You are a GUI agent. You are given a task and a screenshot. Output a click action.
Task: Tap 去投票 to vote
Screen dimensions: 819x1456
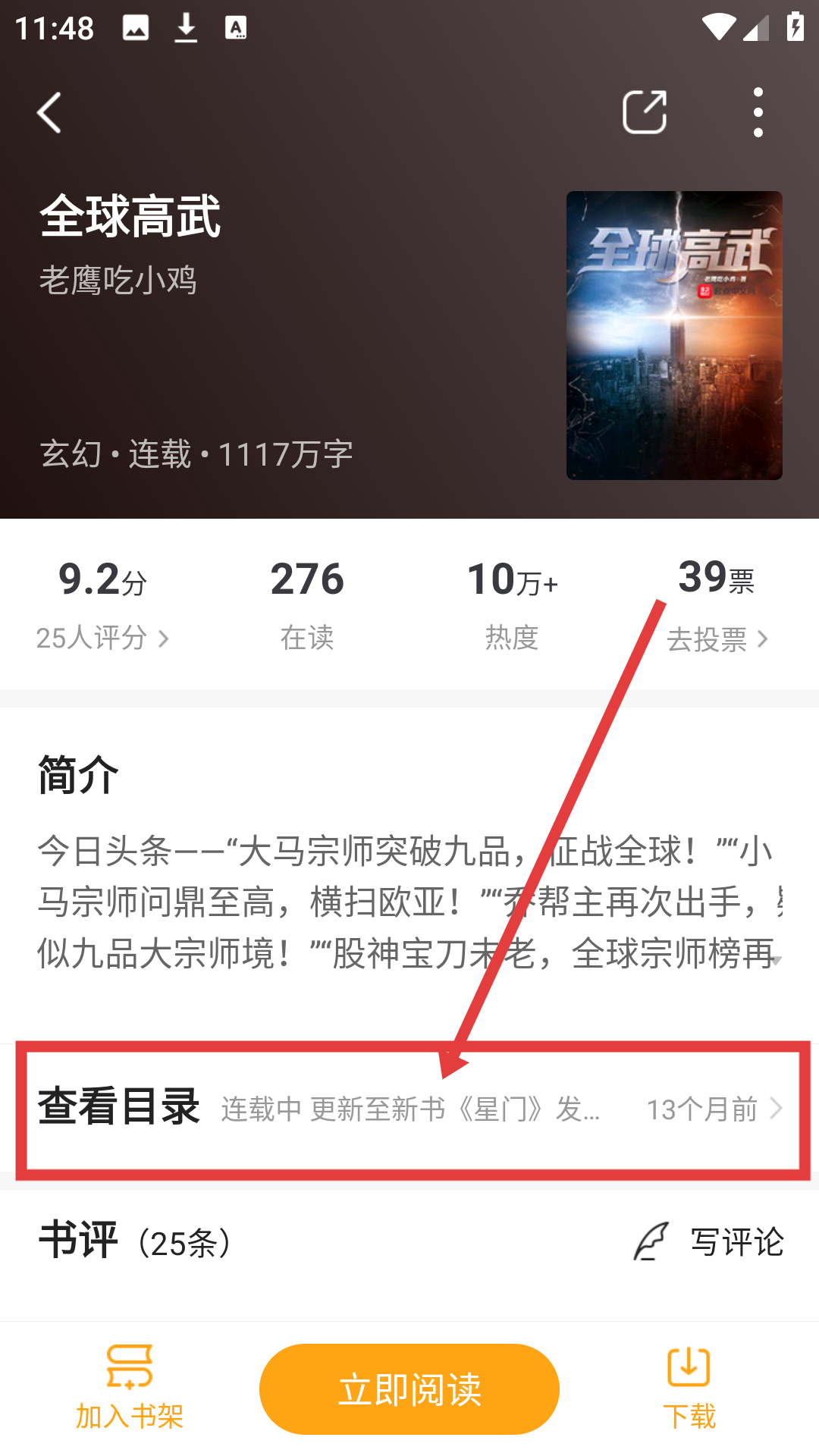717,639
